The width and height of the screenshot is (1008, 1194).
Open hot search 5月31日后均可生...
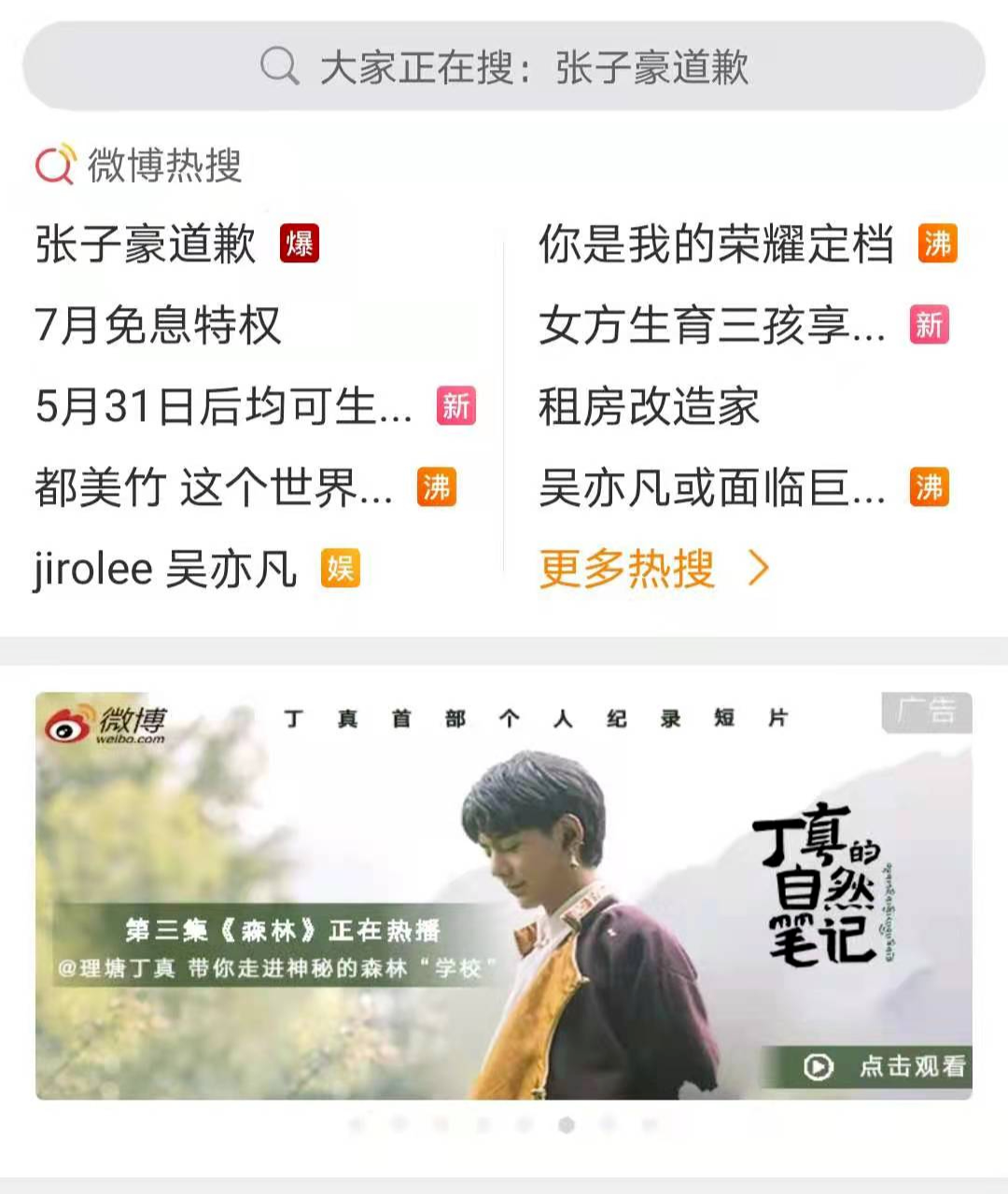click(x=224, y=407)
